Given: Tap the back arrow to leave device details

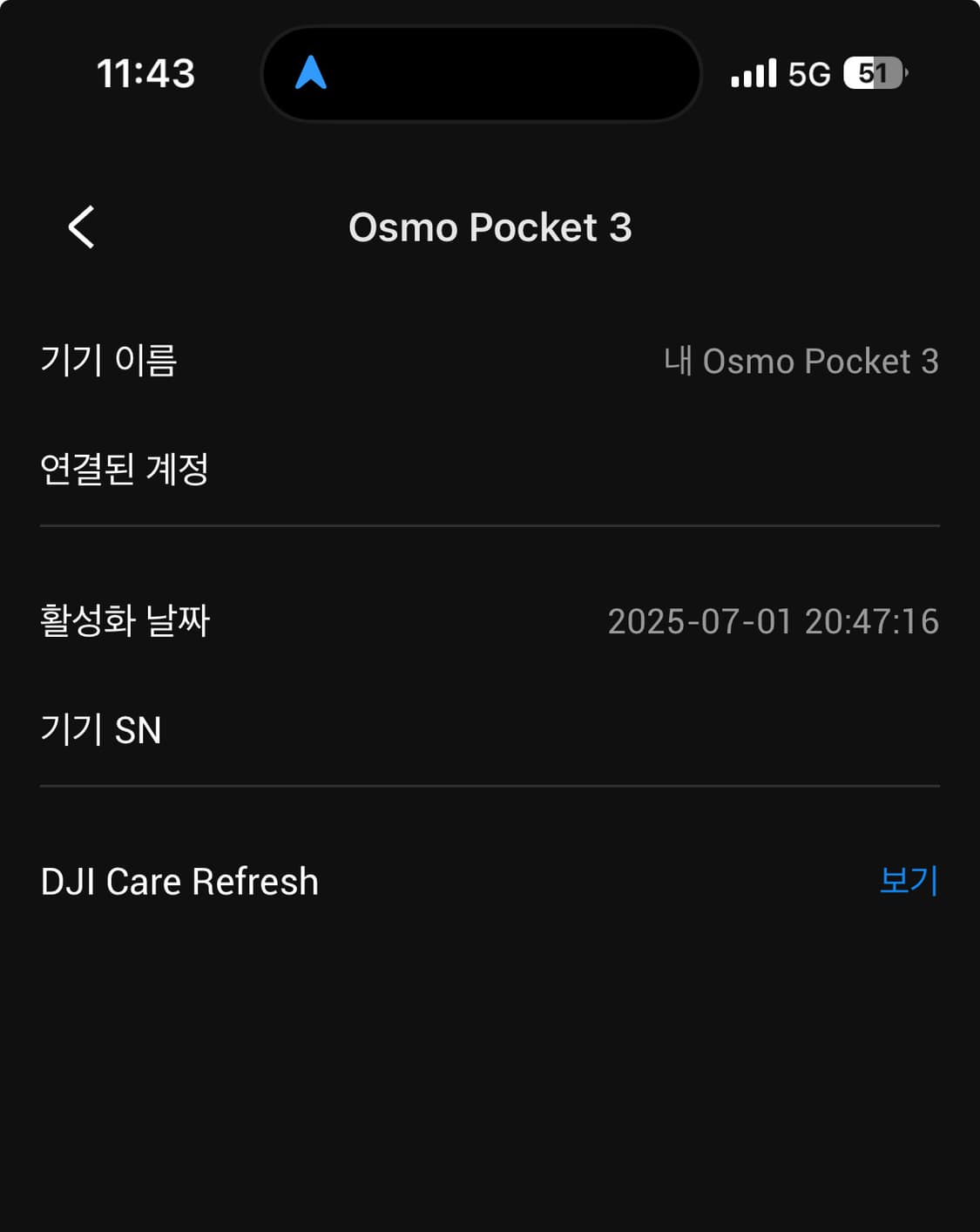Looking at the screenshot, I should coord(81,227).
